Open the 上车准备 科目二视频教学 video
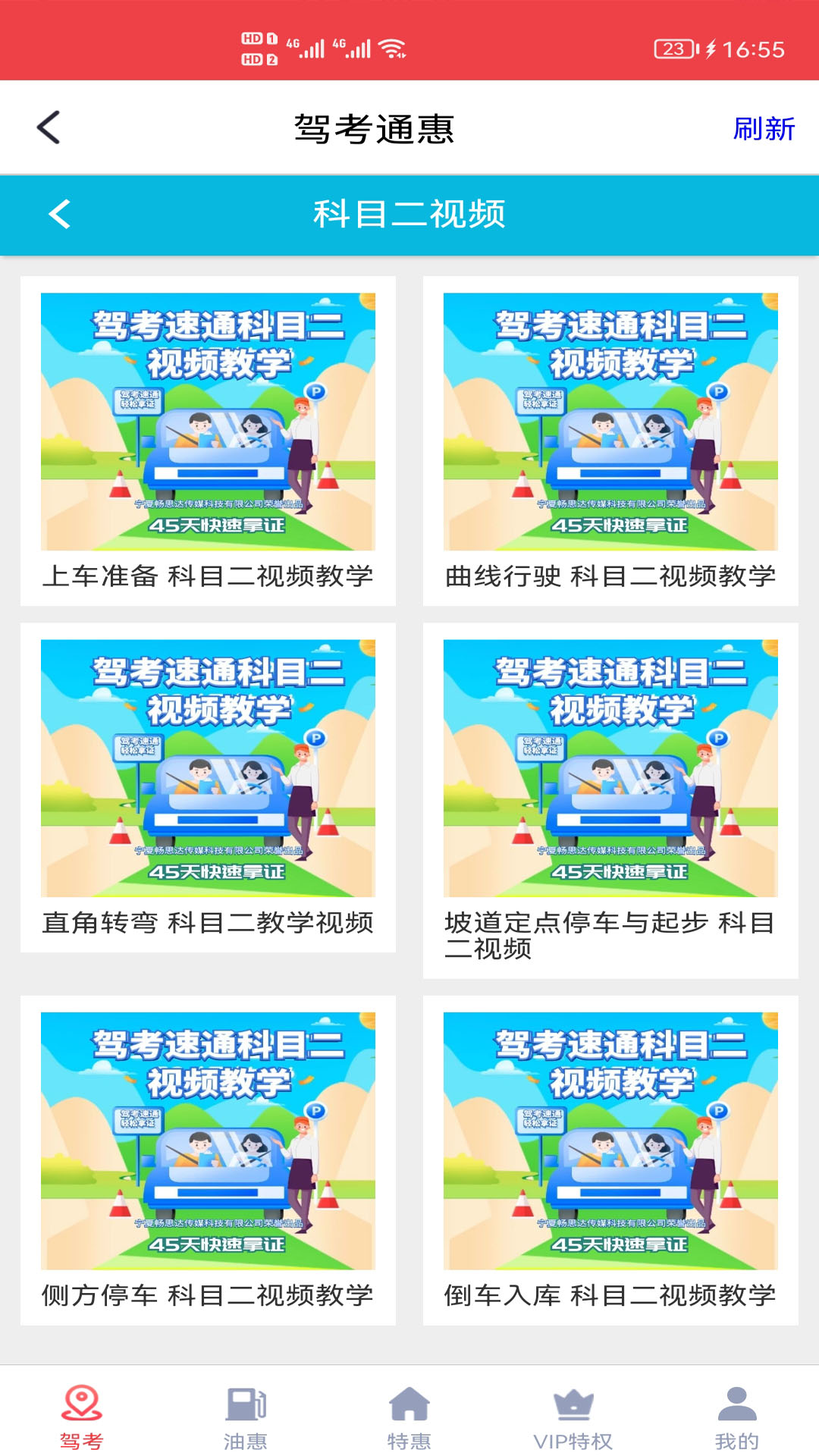The width and height of the screenshot is (819, 1456). click(208, 440)
